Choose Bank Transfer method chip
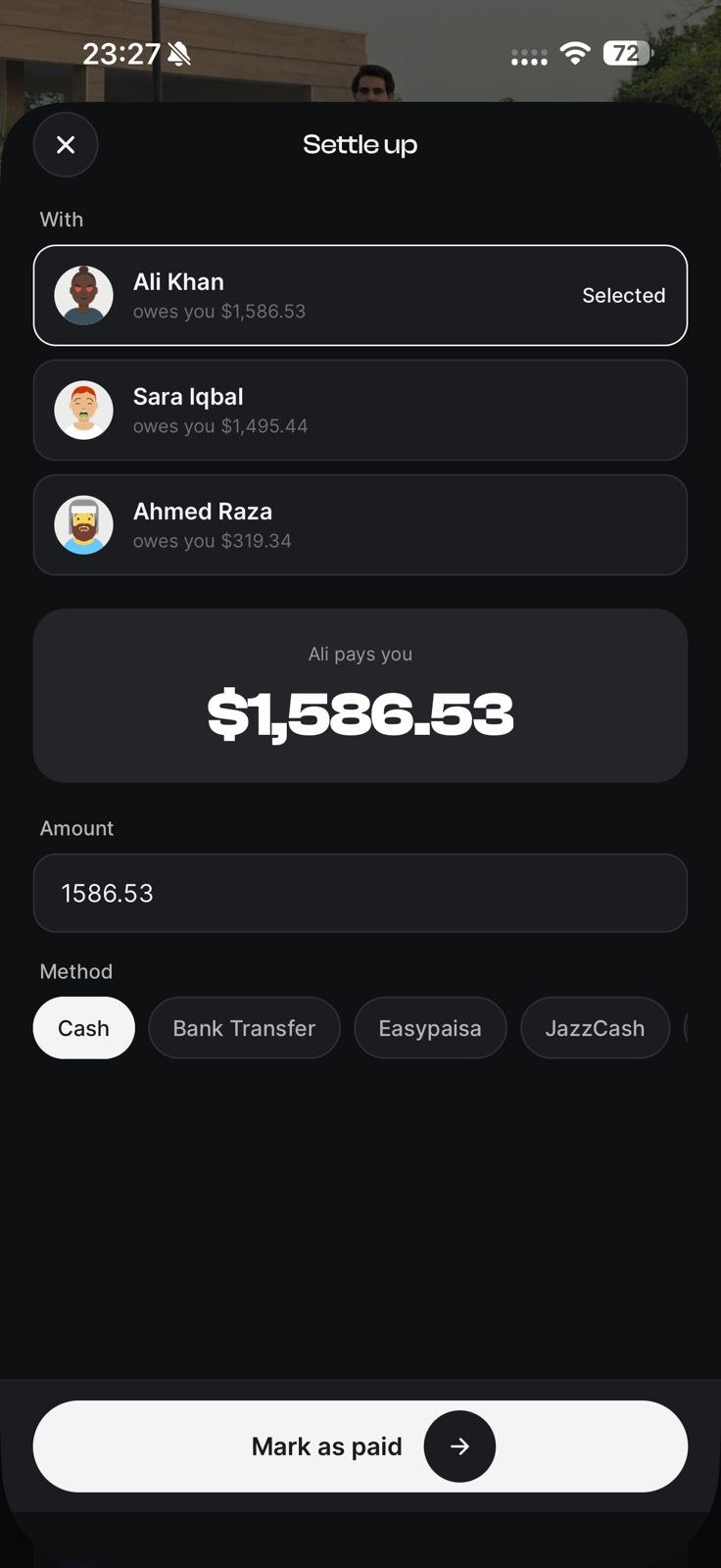Image resolution: width=721 pixels, height=1568 pixels. pos(244,1028)
